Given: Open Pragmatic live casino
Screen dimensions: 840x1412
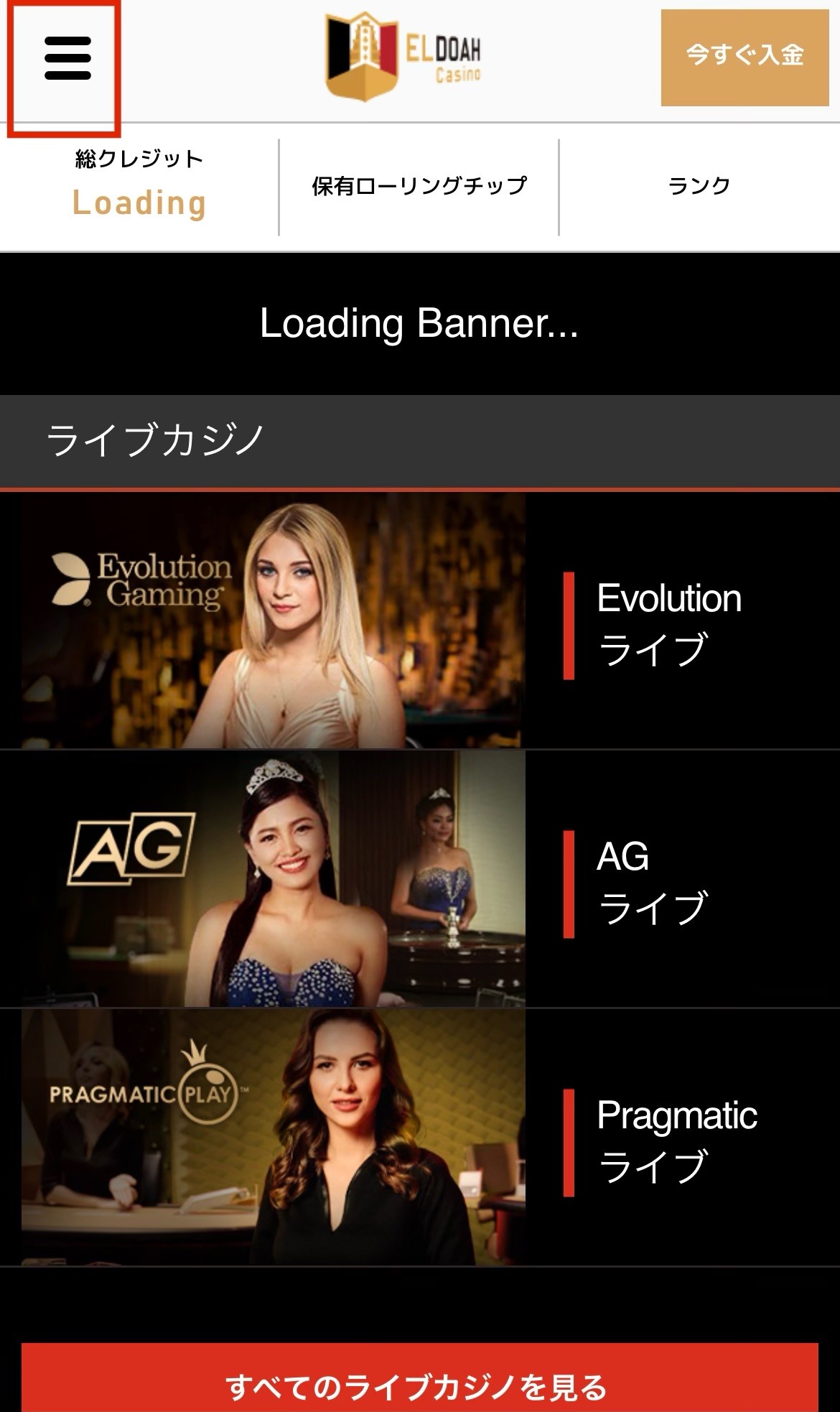Looking at the screenshot, I should (x=419, y=1138).
